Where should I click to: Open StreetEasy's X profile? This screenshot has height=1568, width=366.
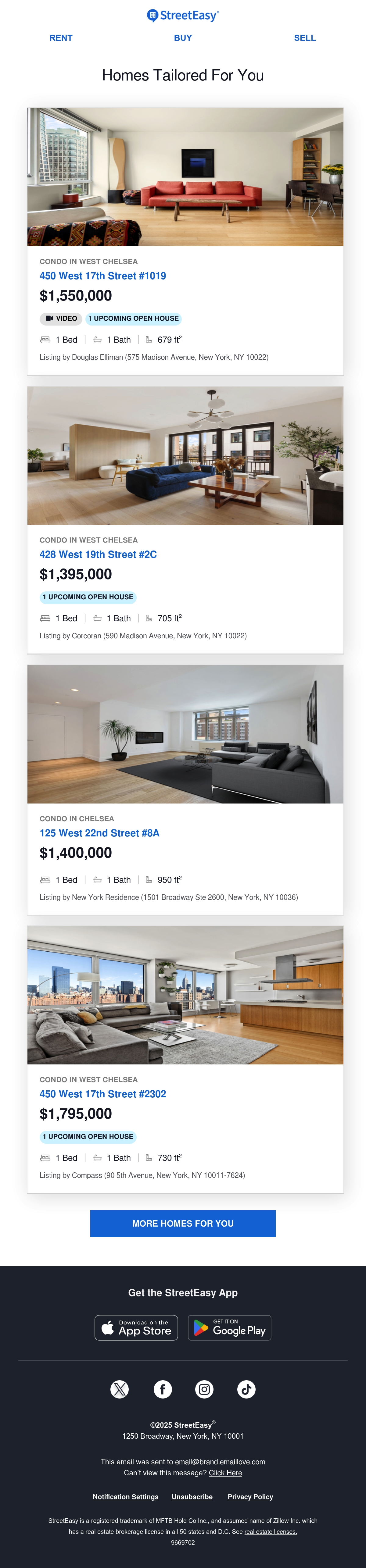coord(119,1389)
